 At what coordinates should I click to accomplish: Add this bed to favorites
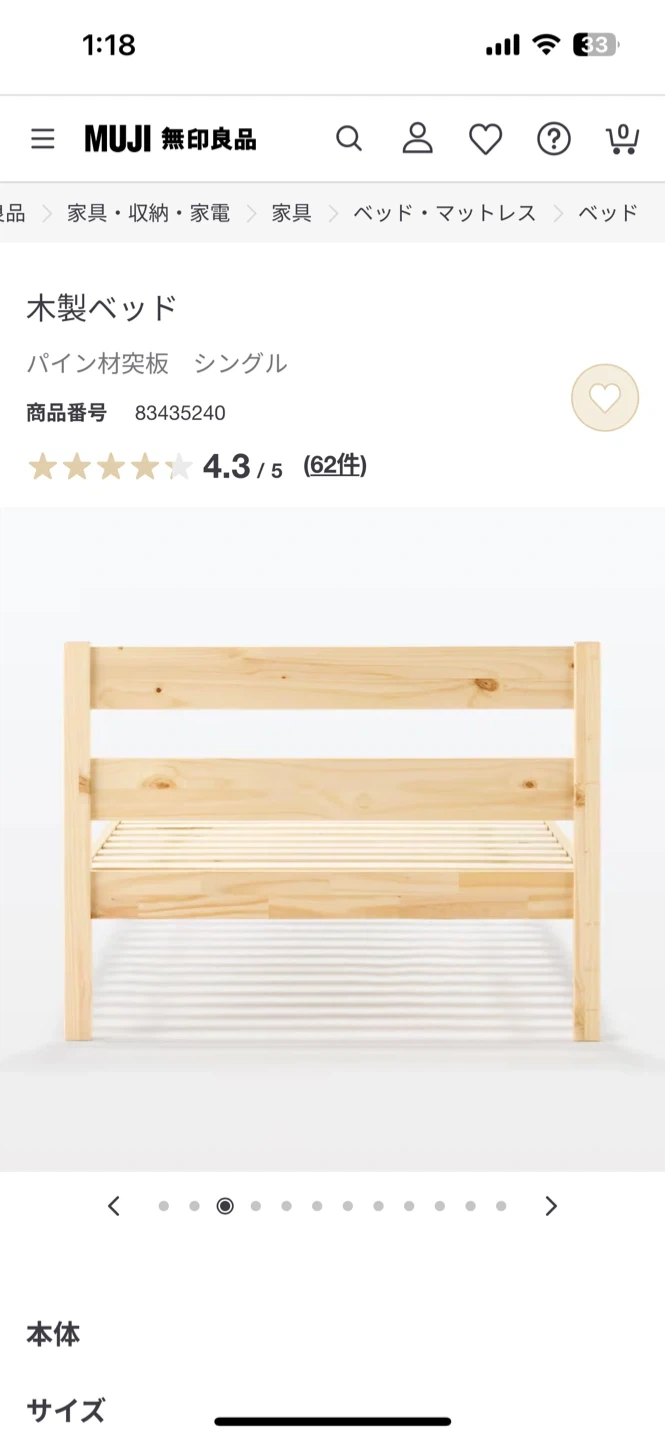604,398
